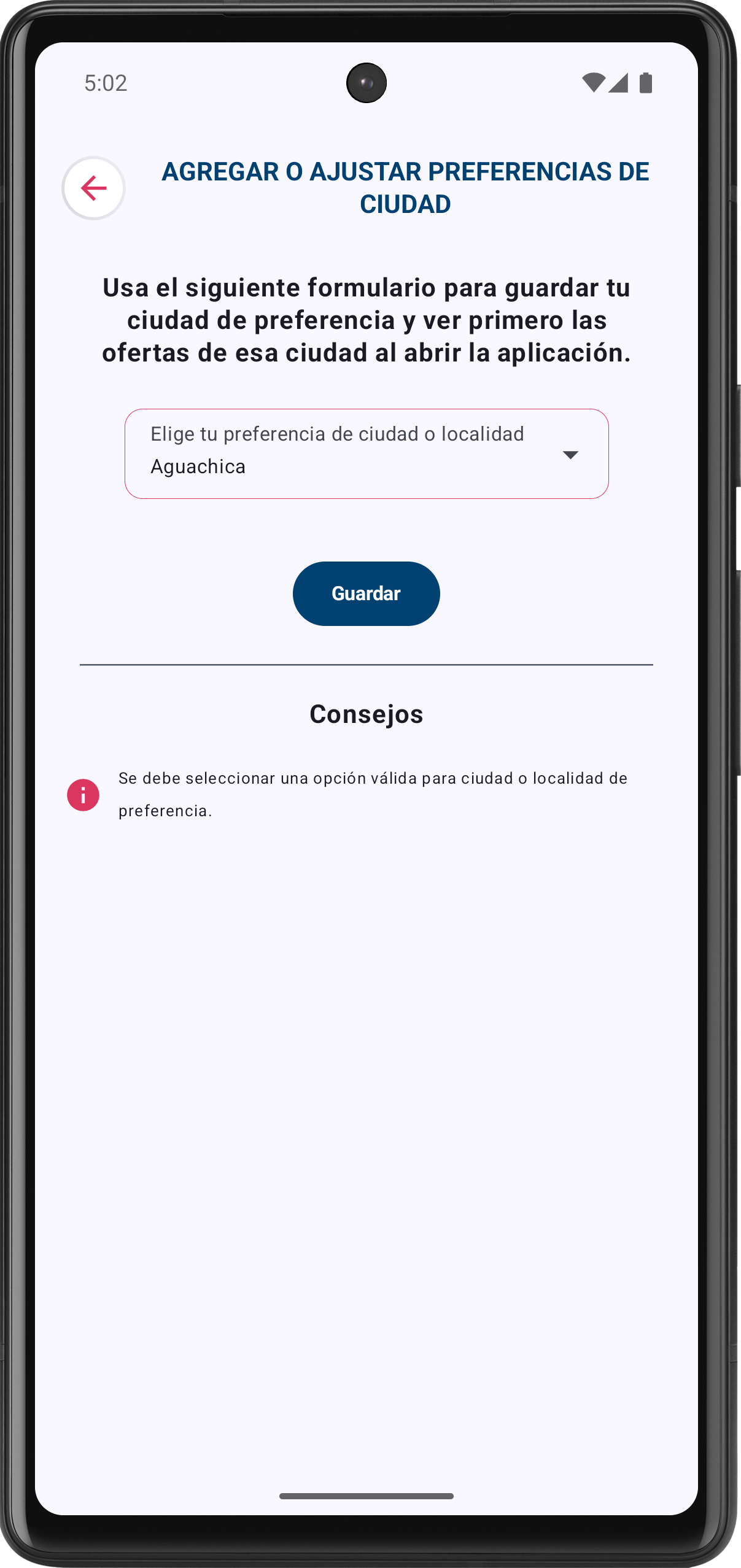This screenshot has height=1568, width=741.
Task: Open the city preference dropdown showing Aguachica
Action: pyautogui.click(x=366, y=454)
